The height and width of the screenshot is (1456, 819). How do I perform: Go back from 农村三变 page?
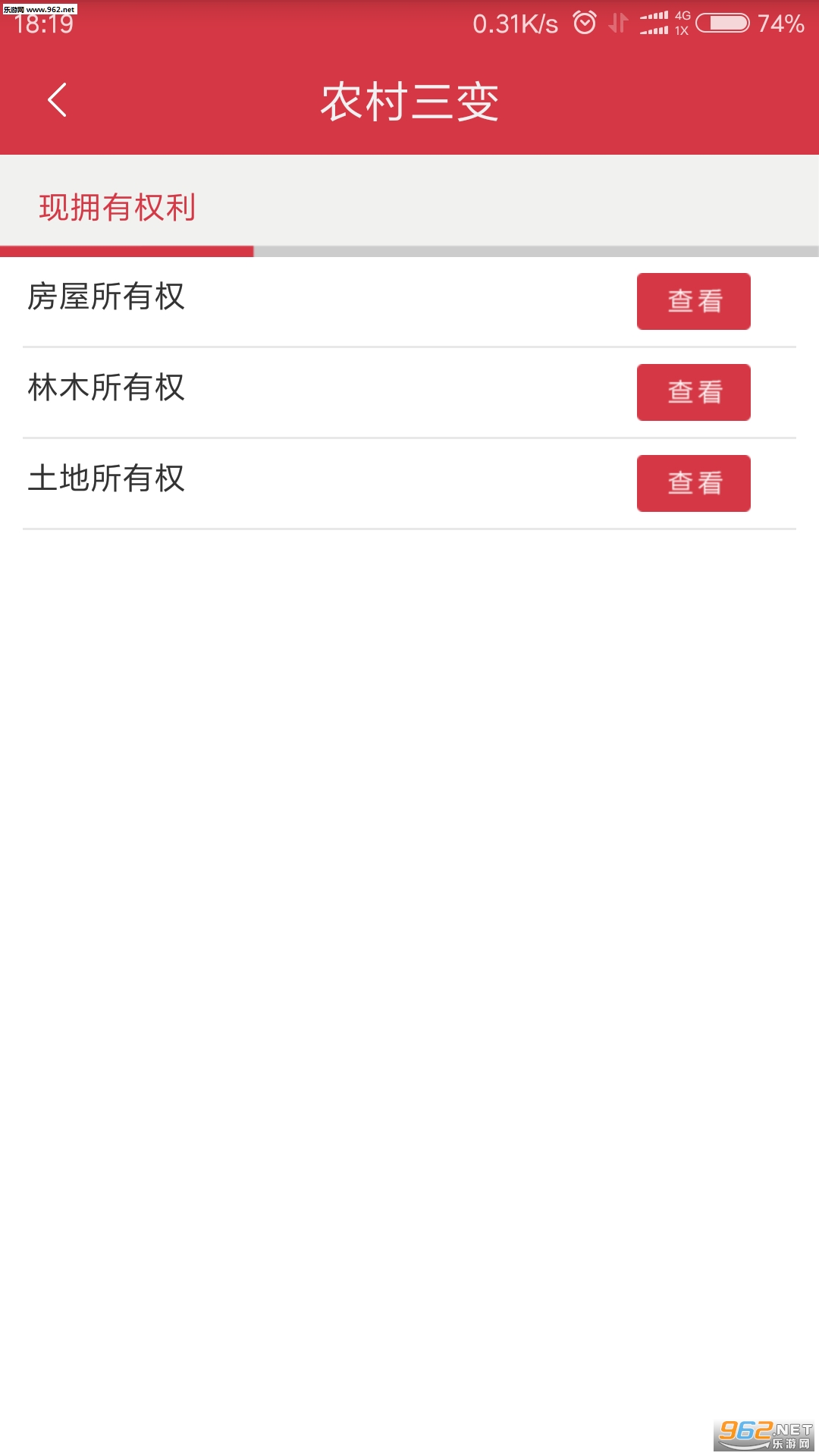57,100
